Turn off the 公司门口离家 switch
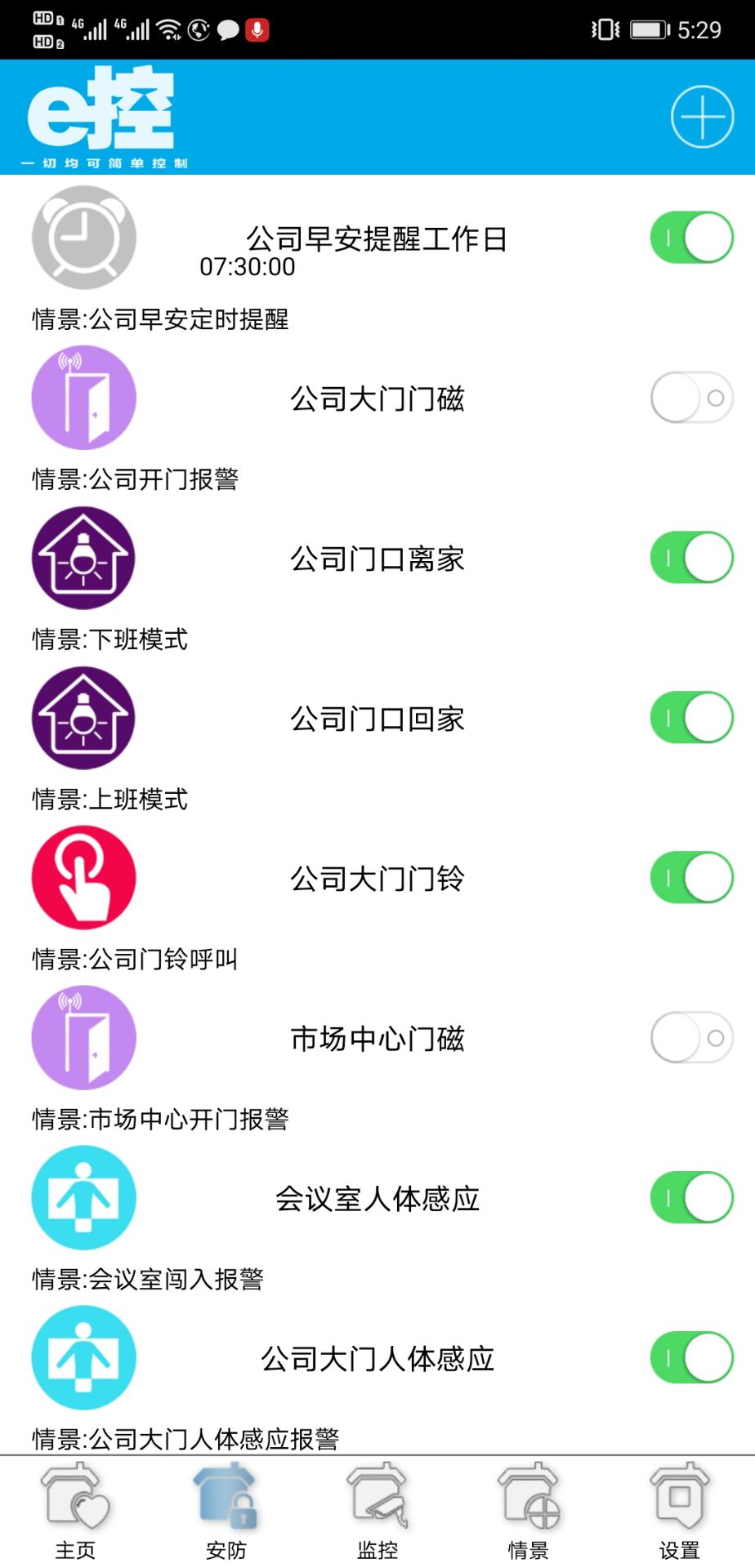Image resolution: width=755 pixels, height=1568 pixels. pyautogui.click(x=690, y=557)
